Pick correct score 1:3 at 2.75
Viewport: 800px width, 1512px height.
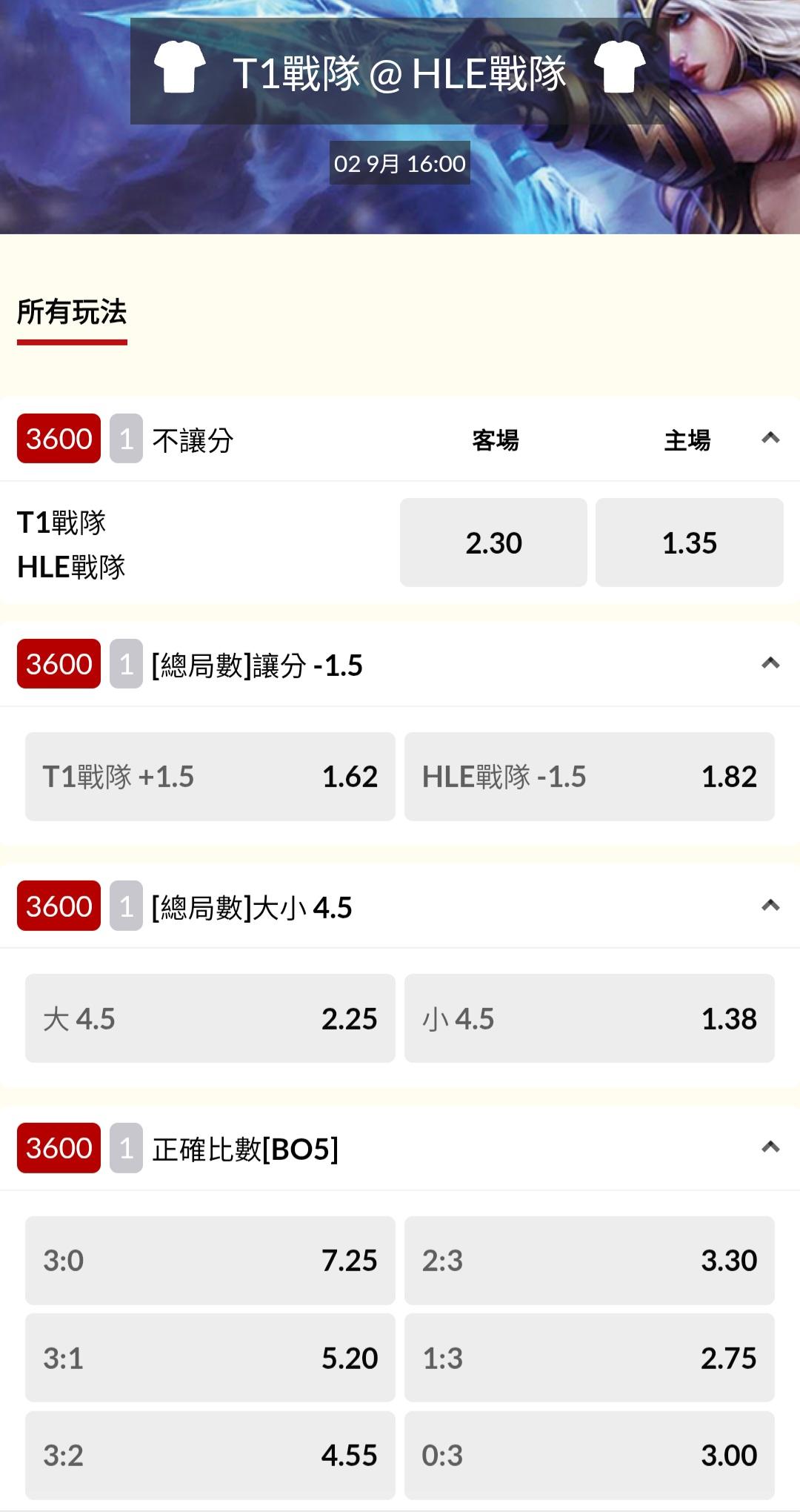coord(590,1358)
